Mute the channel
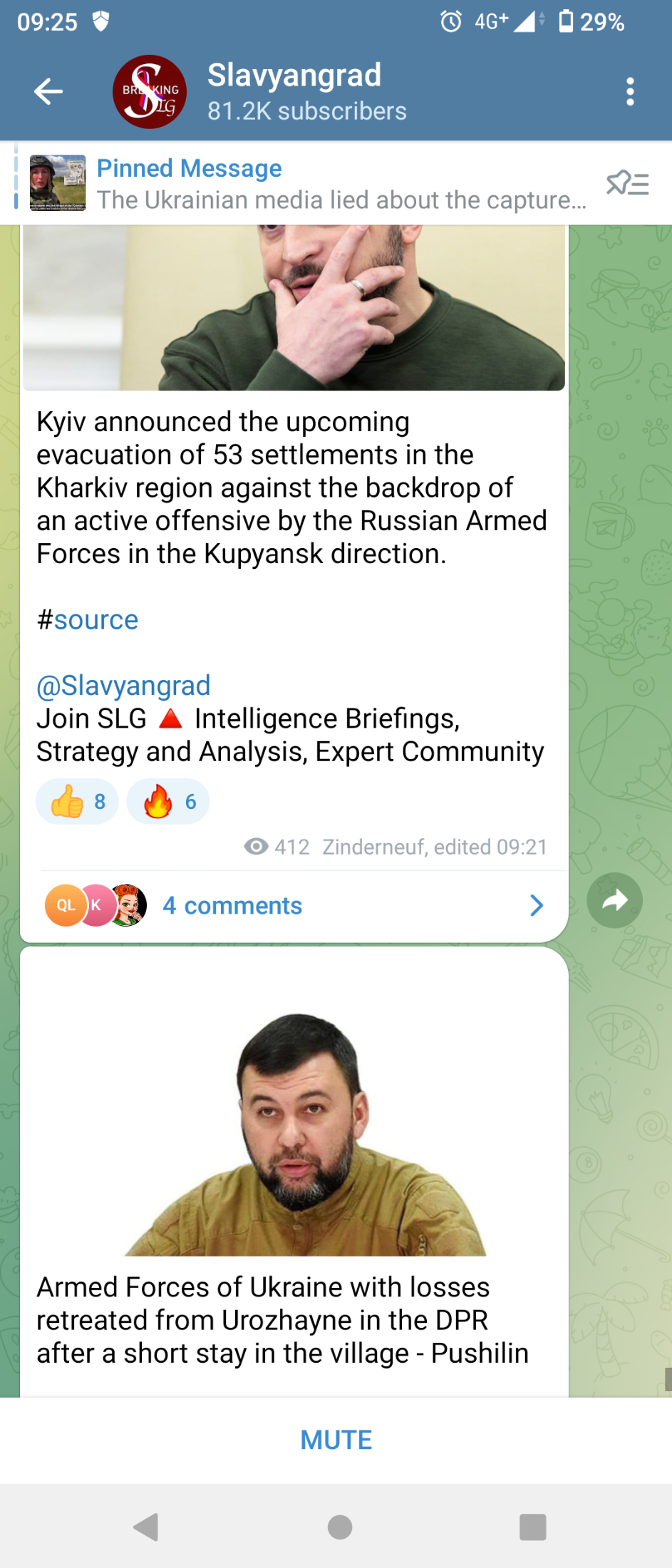The image size is (672, 1568). (336, 1440)
